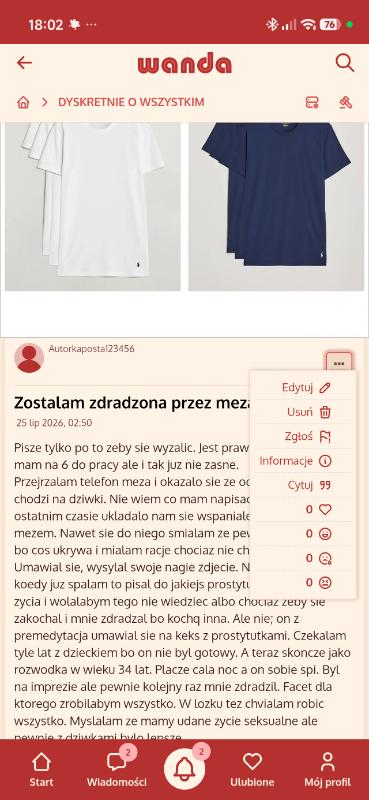Go to the Ulubione tab
Image resolution: width=369 pixels, height=800 pixels.
pos(252,769)
